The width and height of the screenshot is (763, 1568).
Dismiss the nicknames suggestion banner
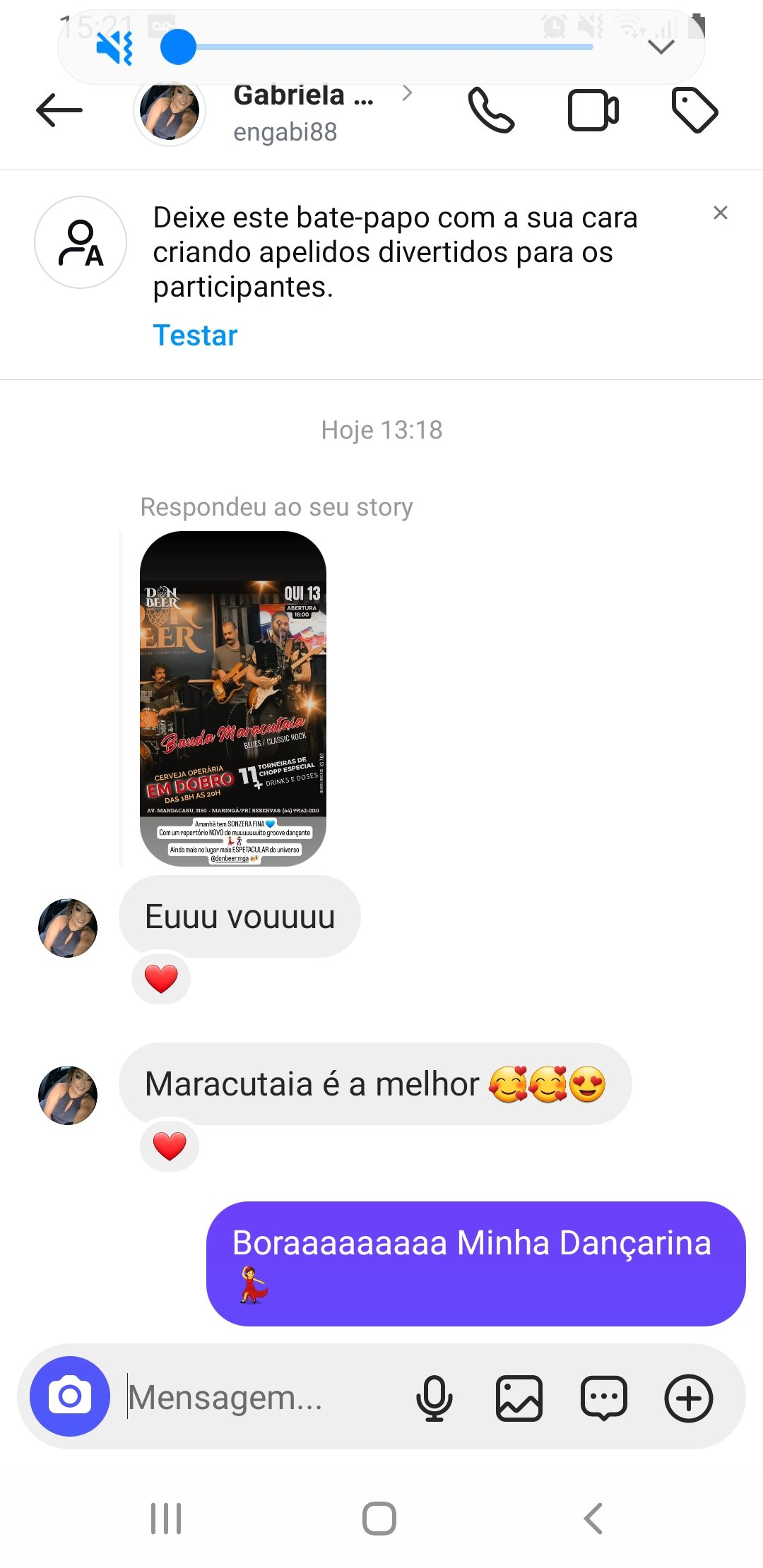click(720, 213)
